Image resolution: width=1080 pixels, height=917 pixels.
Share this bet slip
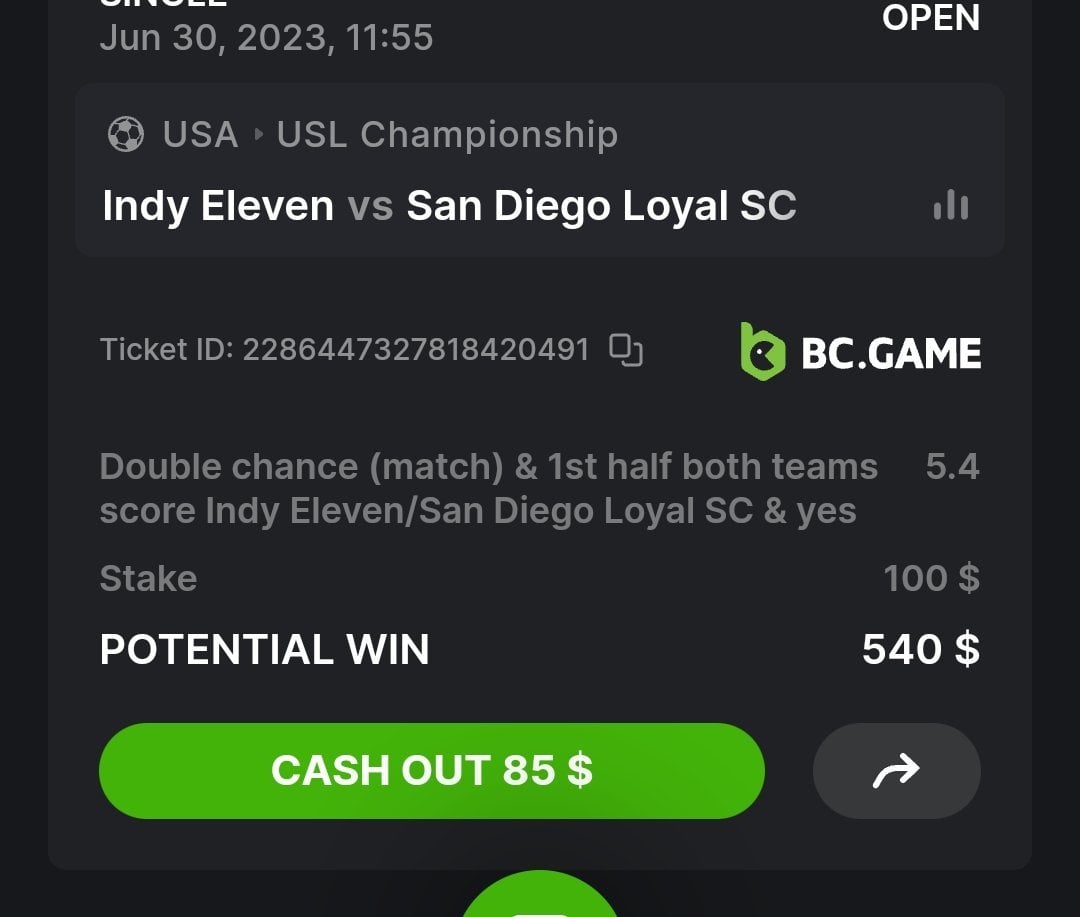(896, 771)
